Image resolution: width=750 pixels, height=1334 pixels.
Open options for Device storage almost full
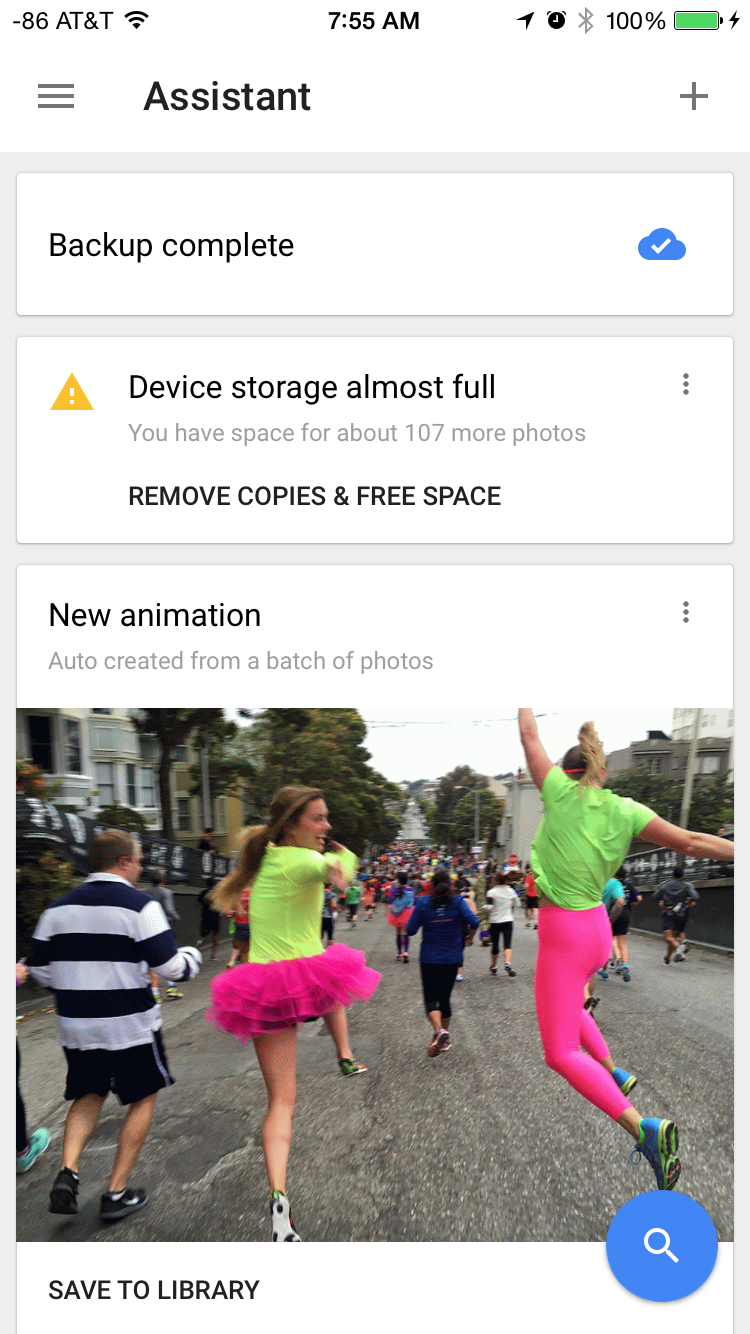coord(685,385)
